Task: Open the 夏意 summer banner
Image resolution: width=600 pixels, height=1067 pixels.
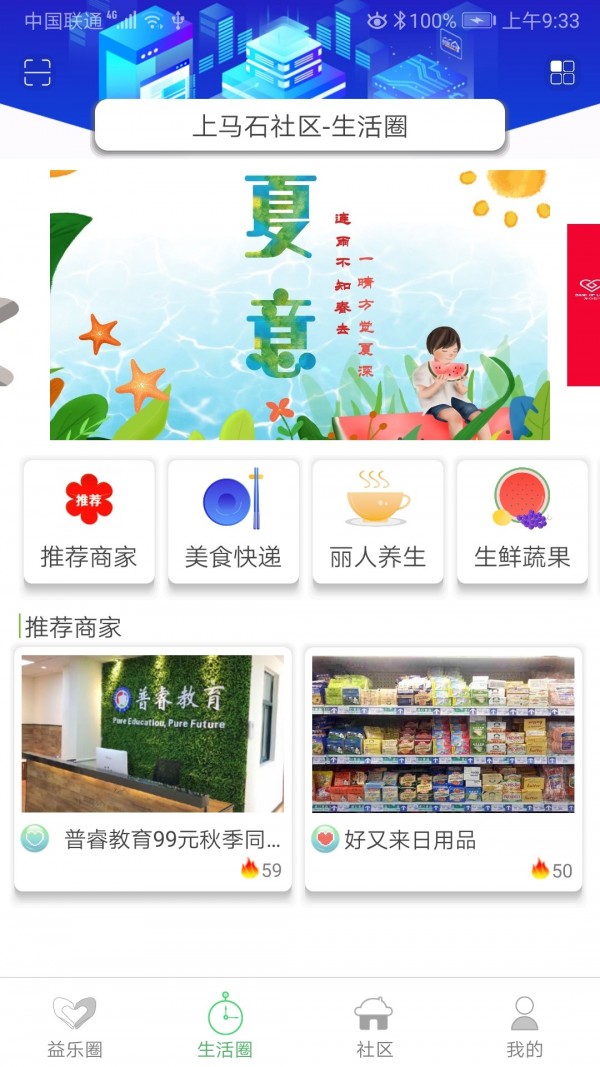Action: pos(300,305)
